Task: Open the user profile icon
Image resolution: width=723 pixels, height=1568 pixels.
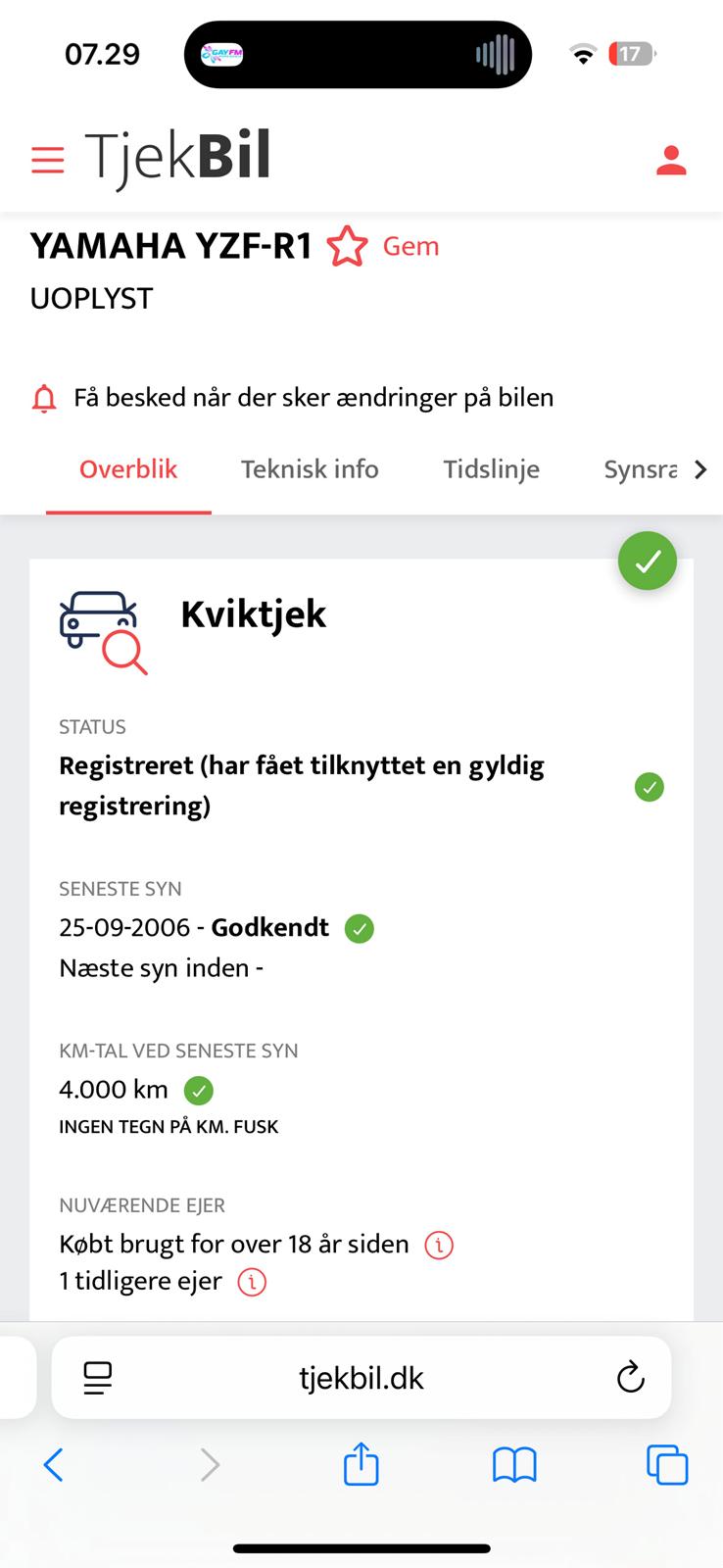Action: point(671,158)
